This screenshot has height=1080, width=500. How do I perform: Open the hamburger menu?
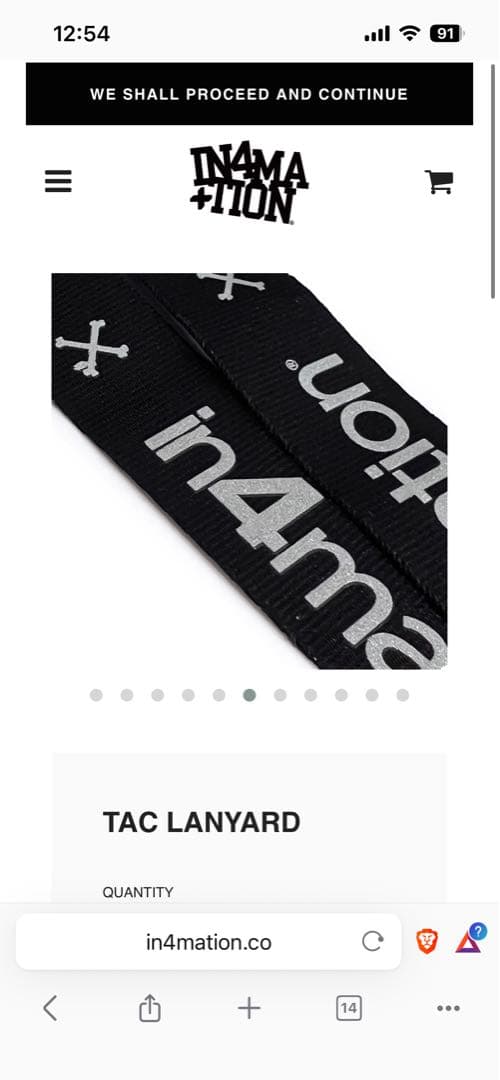tap(59, 182)
